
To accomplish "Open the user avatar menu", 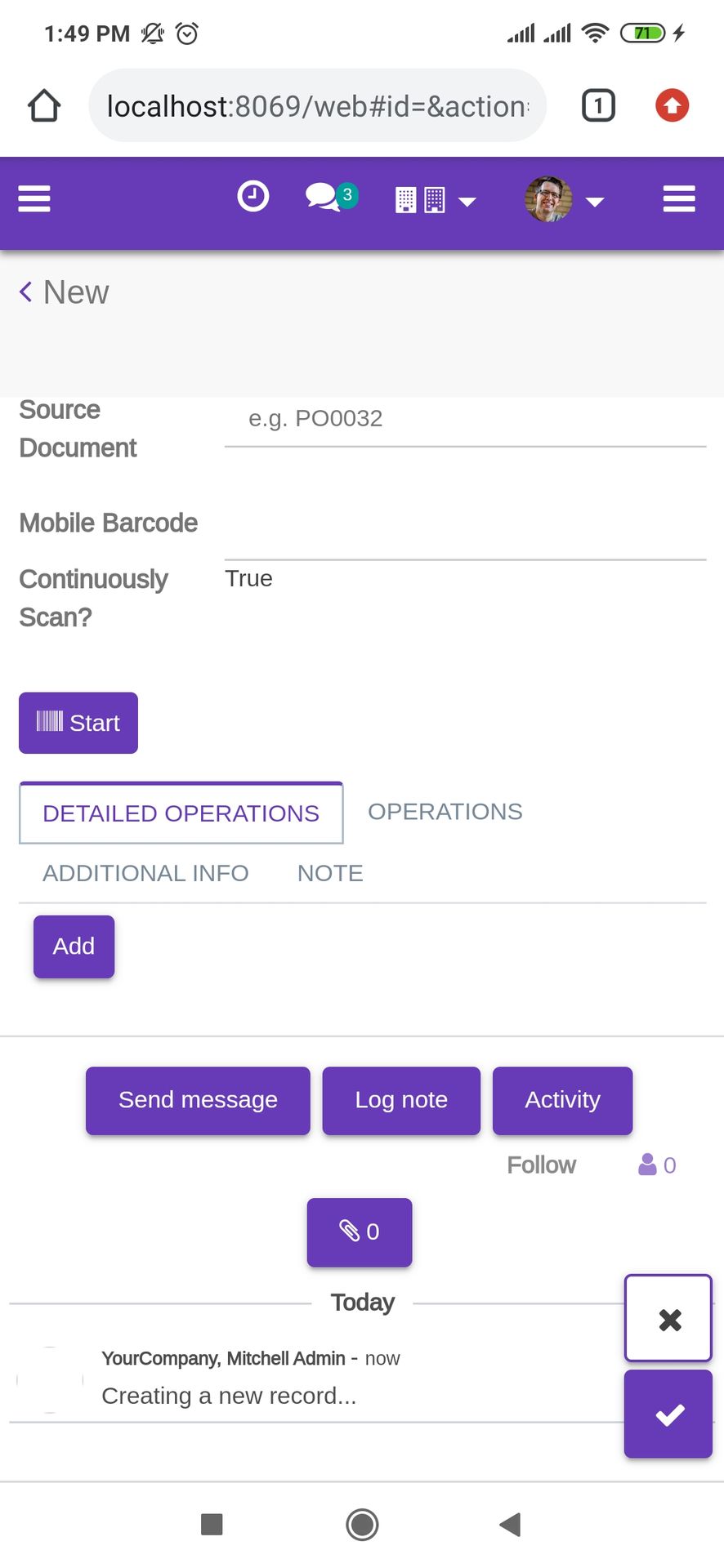I will [x=564, y=199].
